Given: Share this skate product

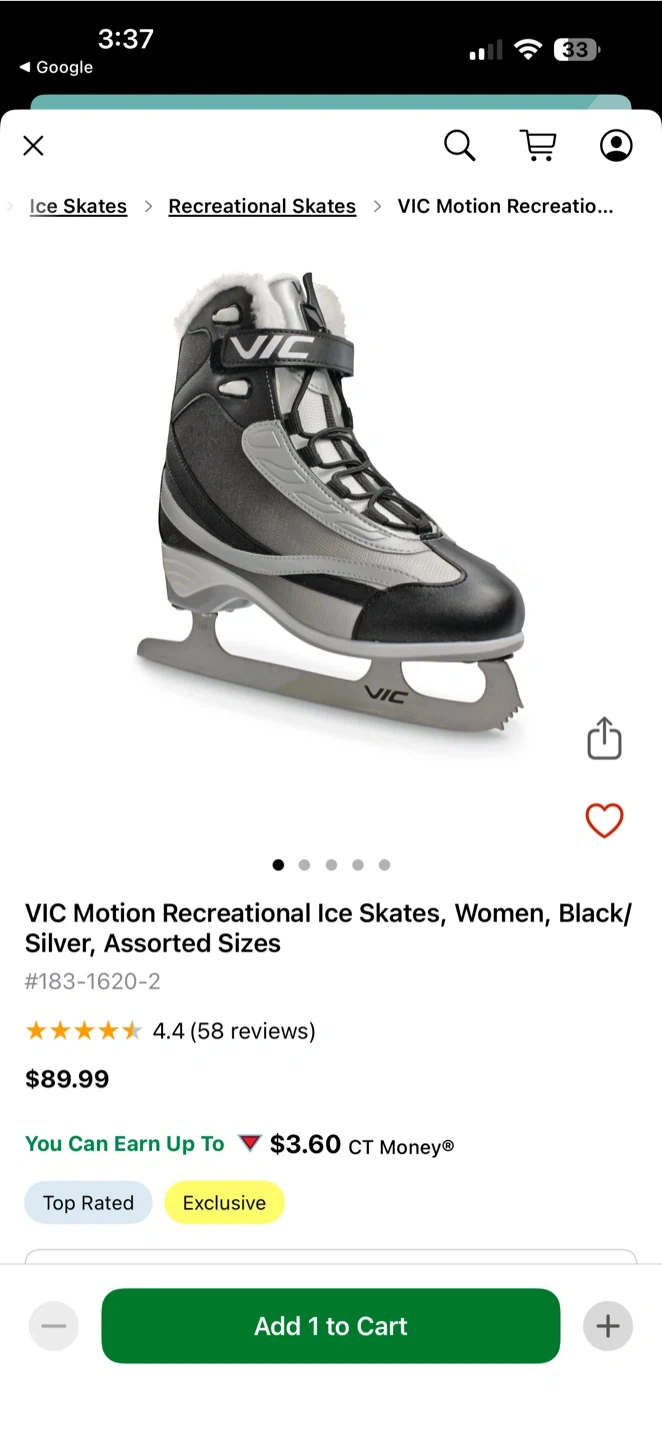Looking at the screenshot, I should click(604, 739).
